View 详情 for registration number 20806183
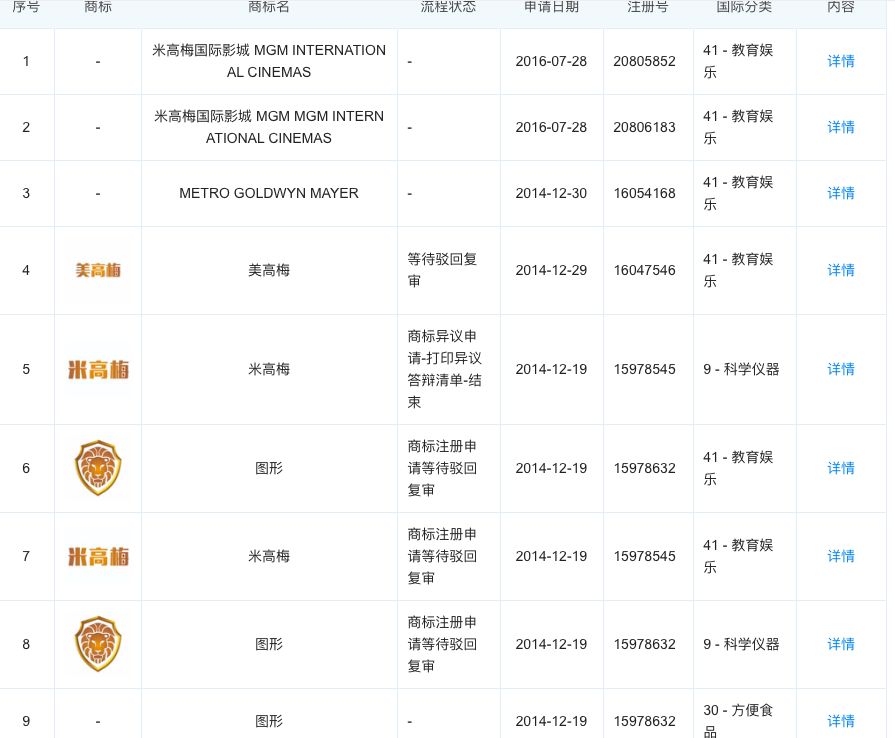 pos(841,127)
